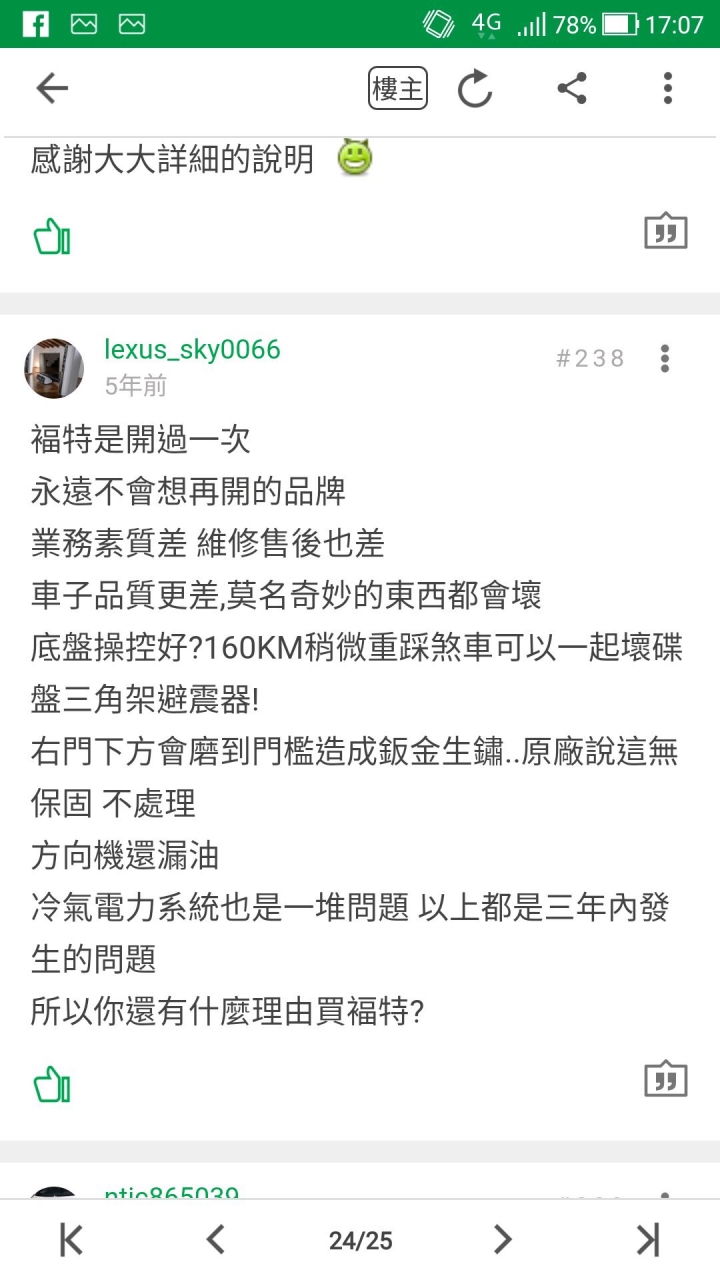Open options menu for post #238

[665, 358]
